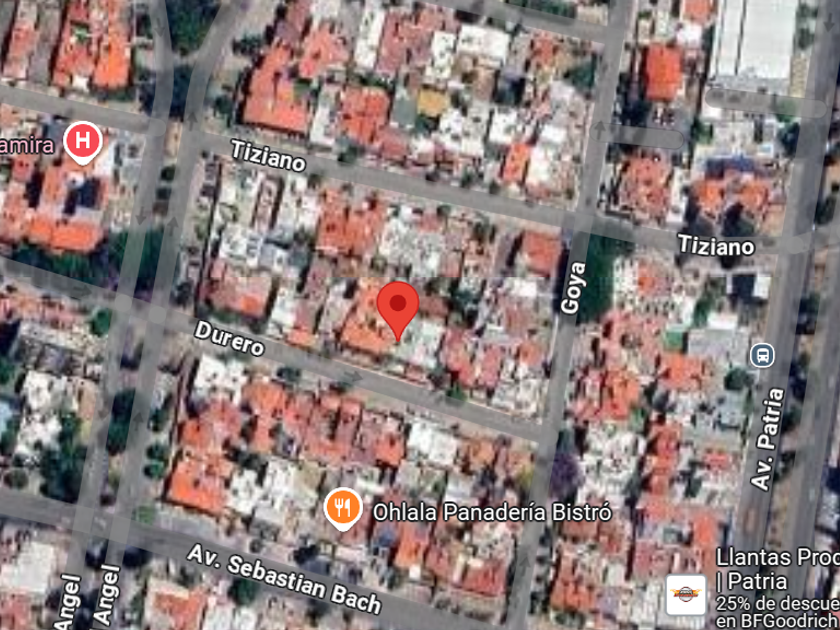Select the hospital marker with H icon
The image size is (840, 630).
(82, 142)
